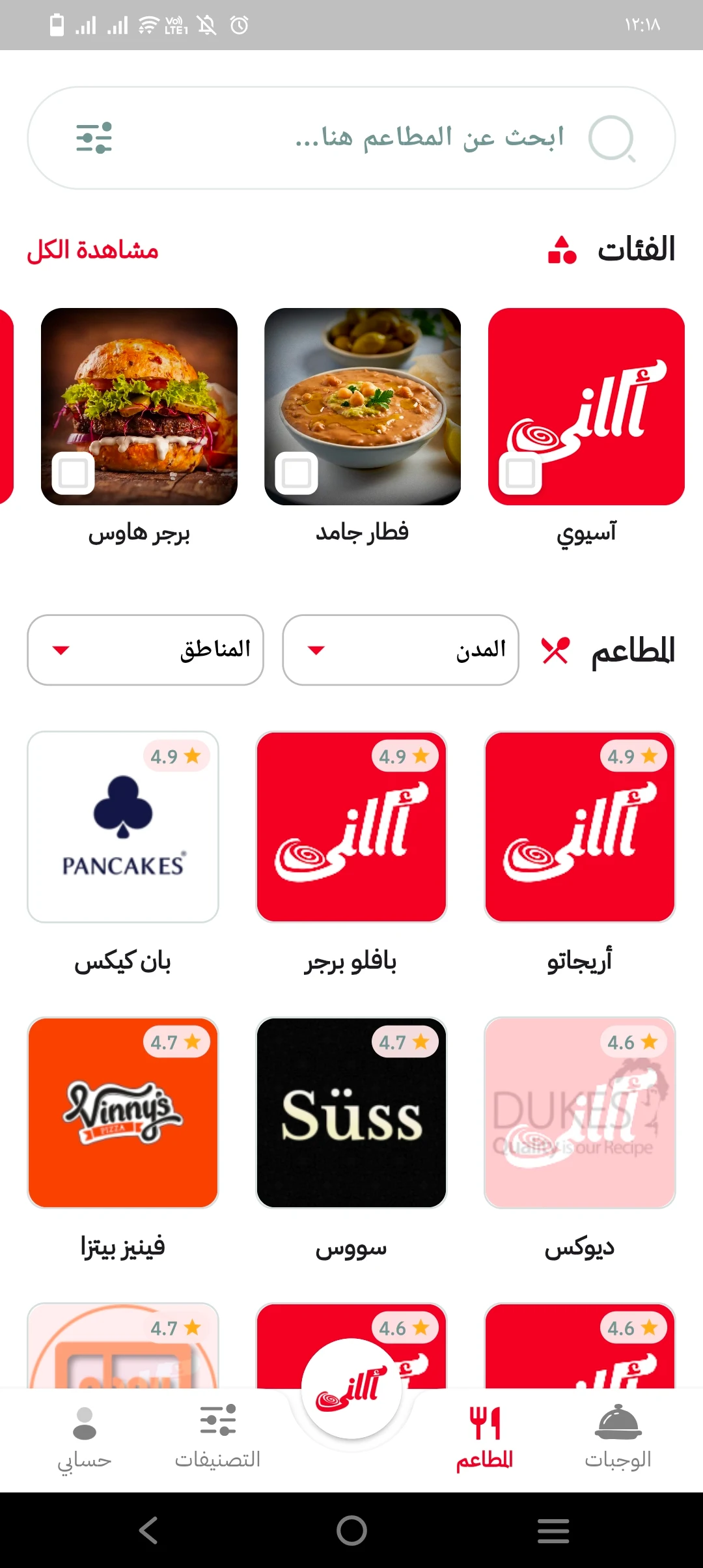
Task: Open the بان كيكس restaurant card
Action: [123, 827]
